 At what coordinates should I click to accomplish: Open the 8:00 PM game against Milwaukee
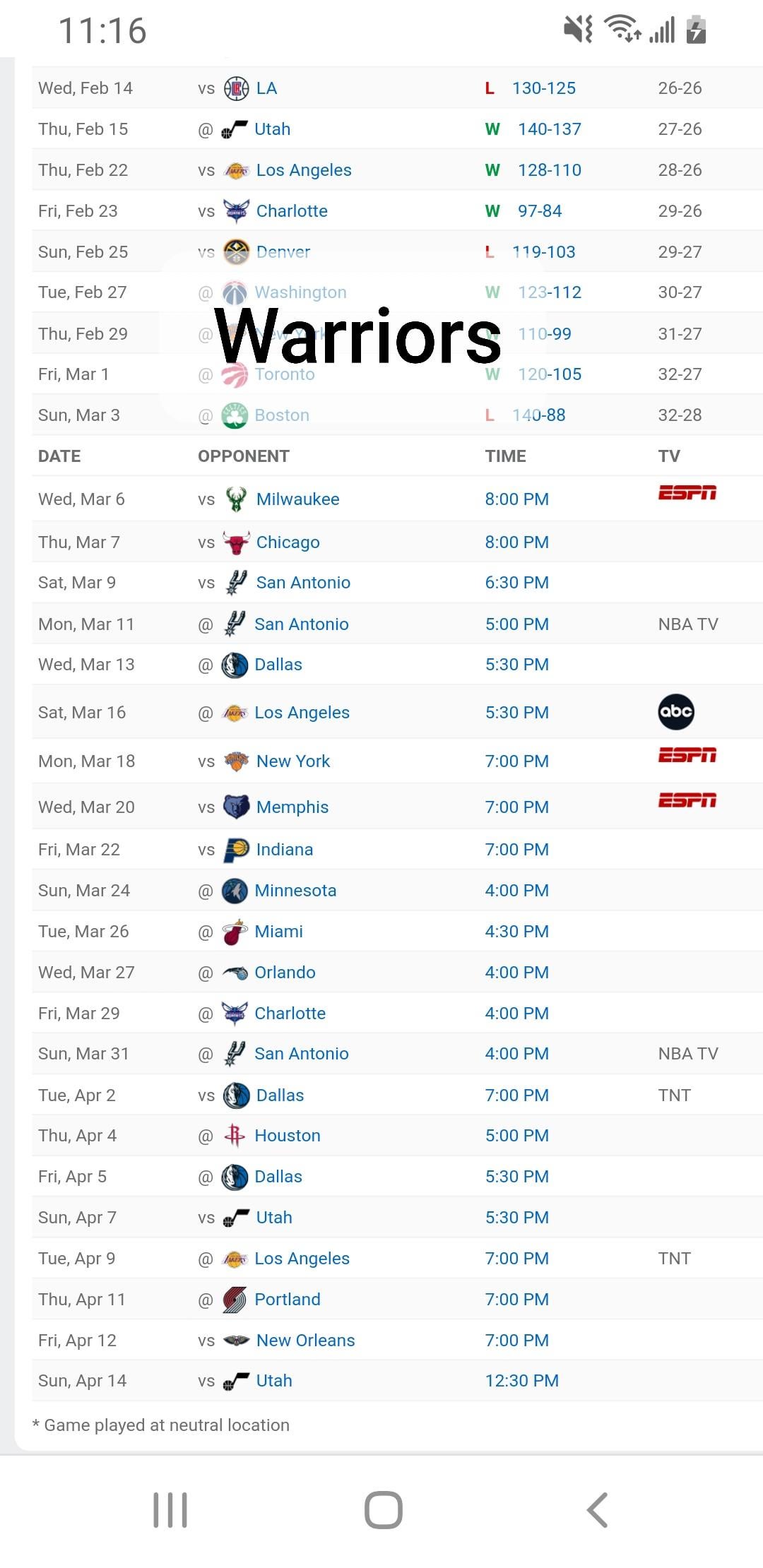pos(516,499)
